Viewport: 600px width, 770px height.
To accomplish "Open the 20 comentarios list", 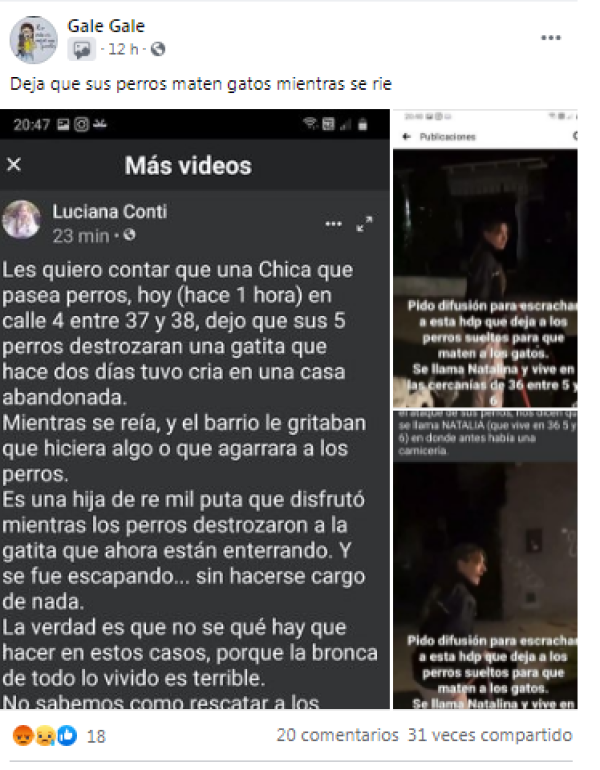I will [x=337, y=735].
